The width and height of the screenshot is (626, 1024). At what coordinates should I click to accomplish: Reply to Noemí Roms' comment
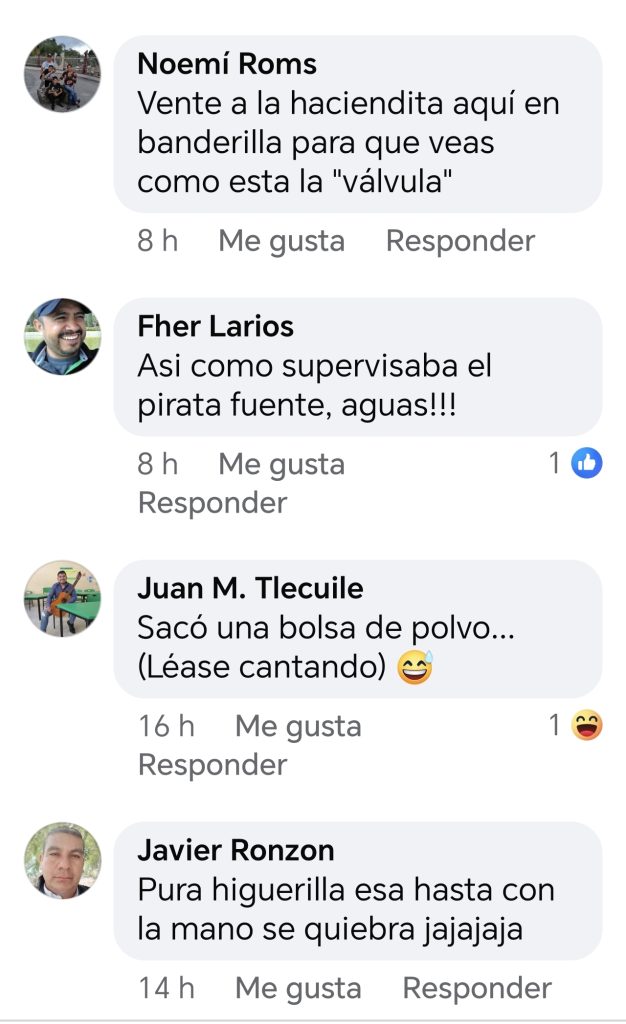pos(460,241)
